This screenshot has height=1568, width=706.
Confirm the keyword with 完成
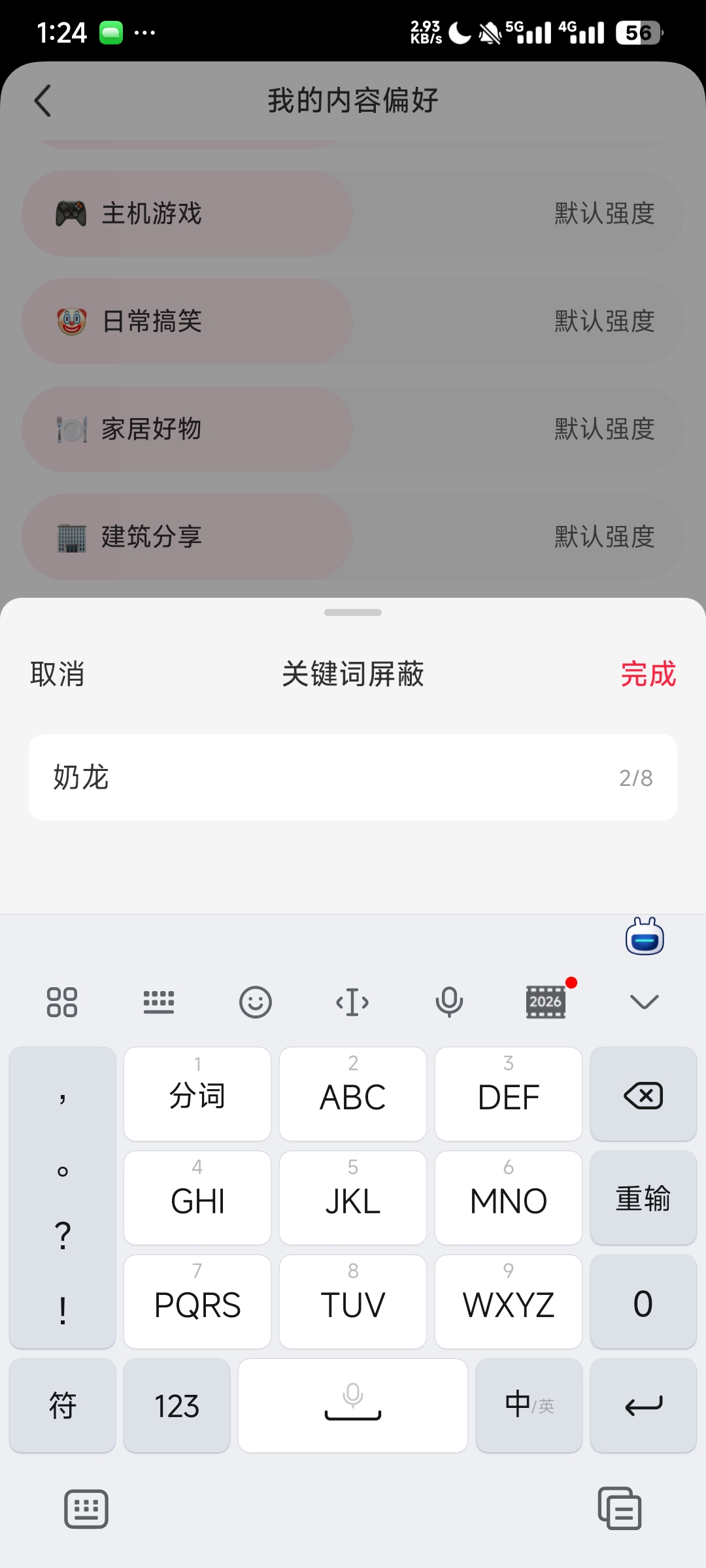pos(648,674)
